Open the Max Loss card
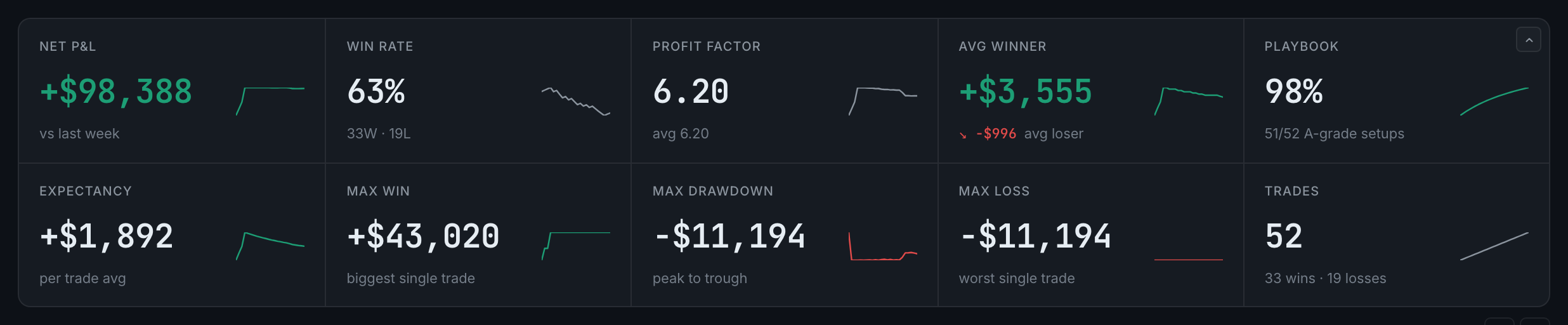Screen dimensions: 1568x325 pyautogui.click(x=1091, y=235)
